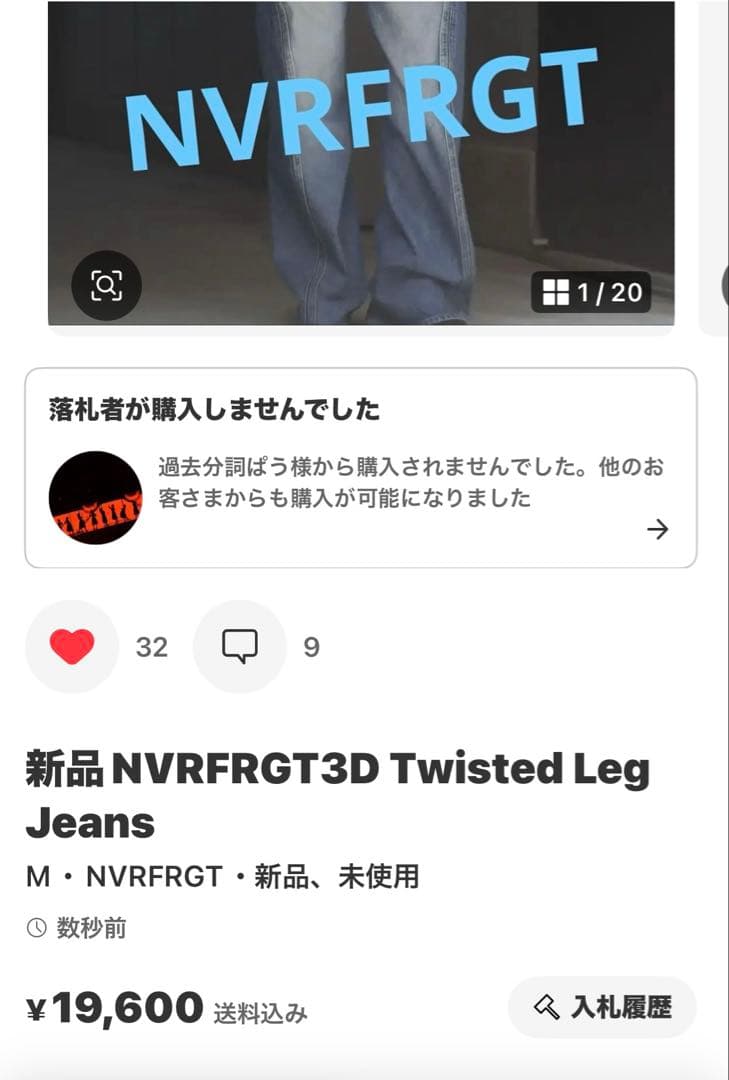Open the buyer's profile avatar in the notice
The width and height of the screenshot is (729, 1080).
pyautogui.click(x=95, y=493)
